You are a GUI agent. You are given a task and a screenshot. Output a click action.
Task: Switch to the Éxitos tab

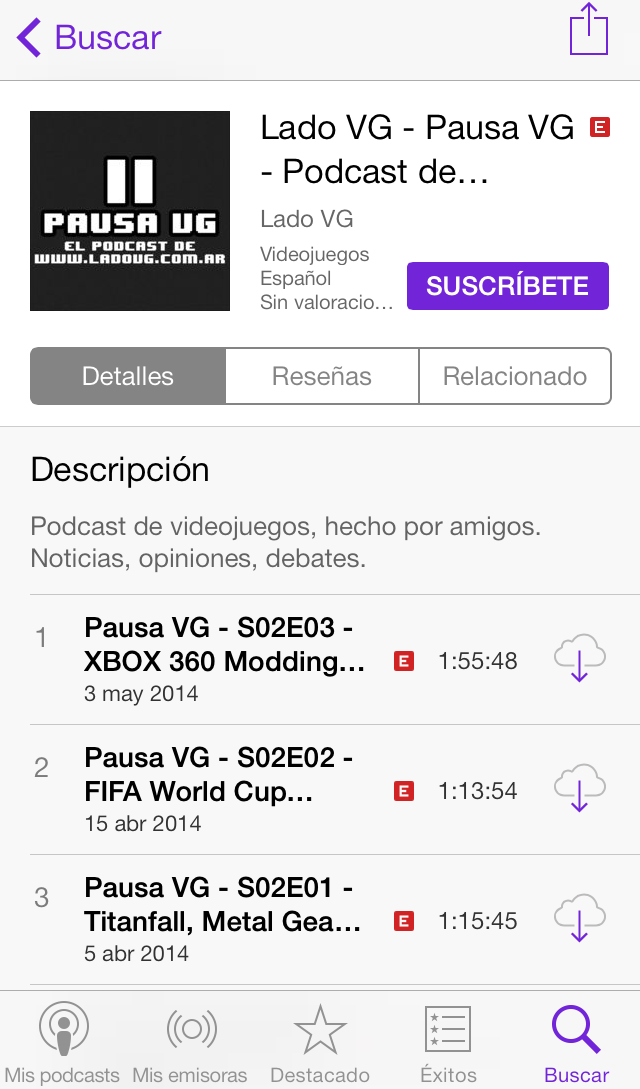[448, 1042]
